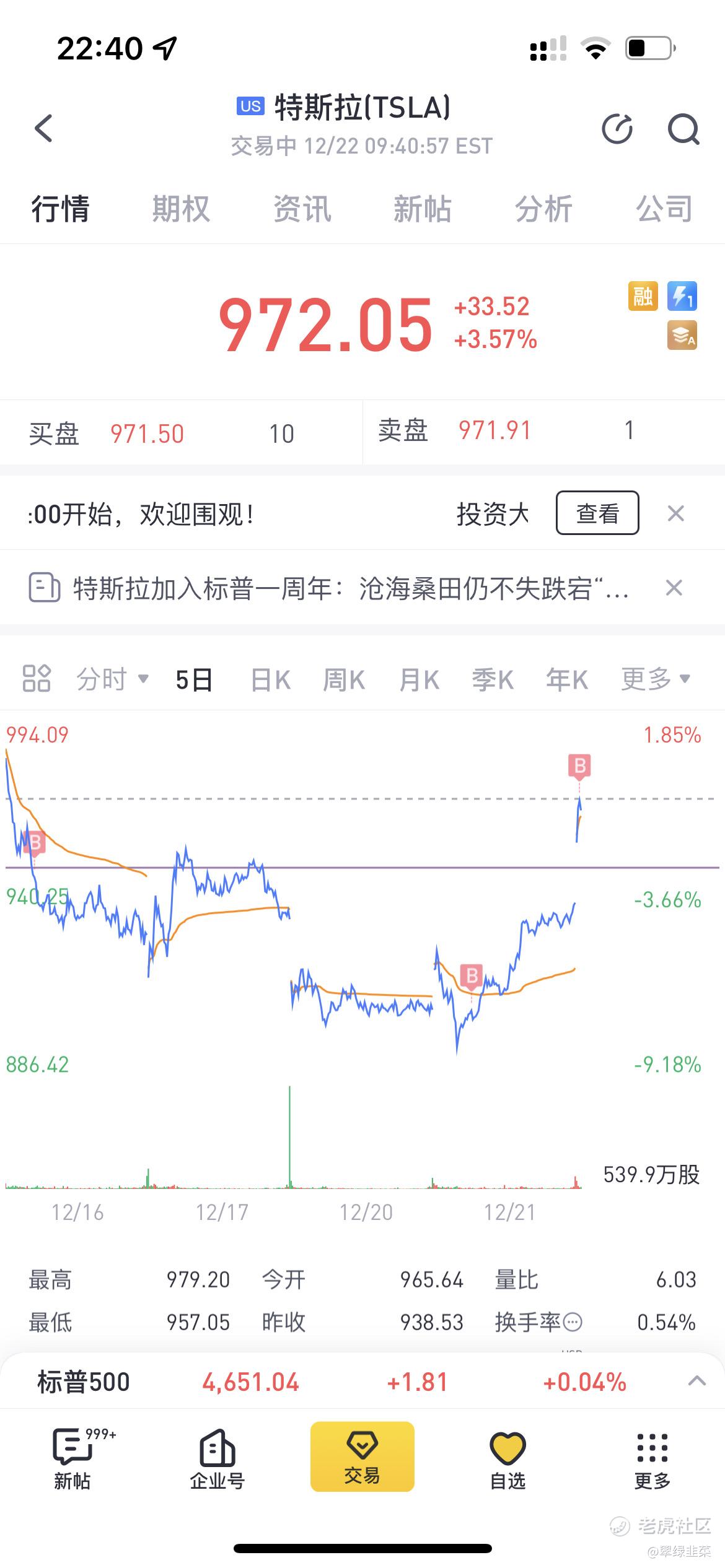This screenshot has height=1568, width=725.
Task: Dismiss the 欢迎围观 banner
Action: point(675,513)
